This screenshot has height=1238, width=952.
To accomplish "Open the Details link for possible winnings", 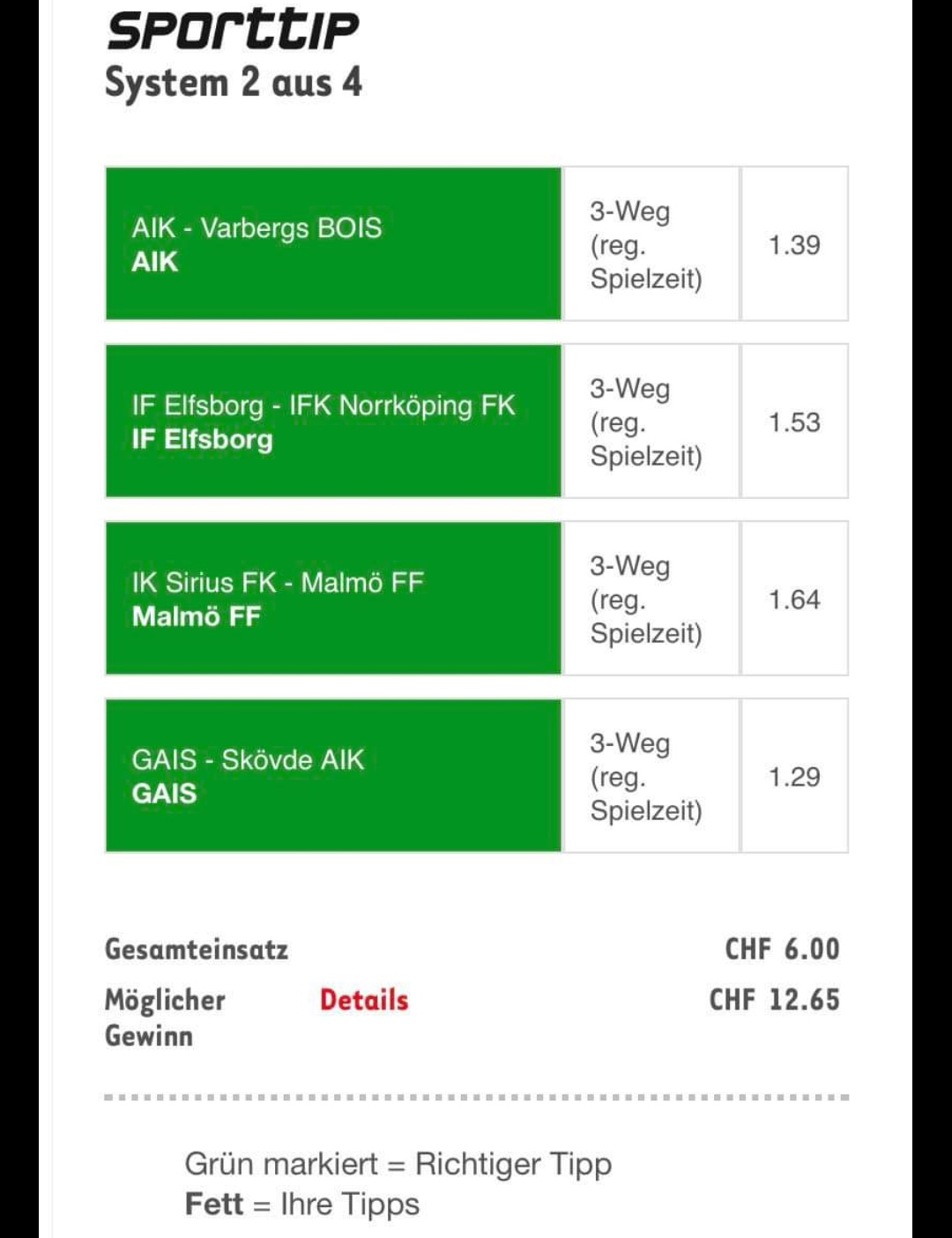I will tap(364, 1000).
